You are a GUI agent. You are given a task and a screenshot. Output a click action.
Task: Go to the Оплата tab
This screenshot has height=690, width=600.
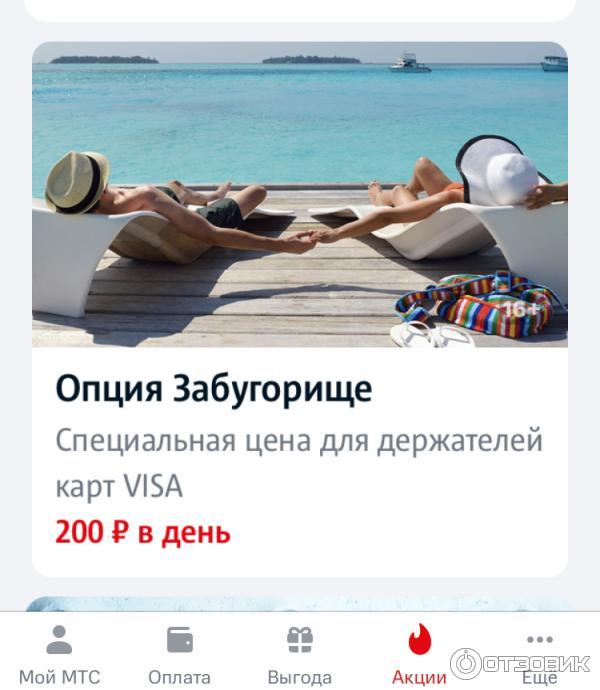[180, 655]
